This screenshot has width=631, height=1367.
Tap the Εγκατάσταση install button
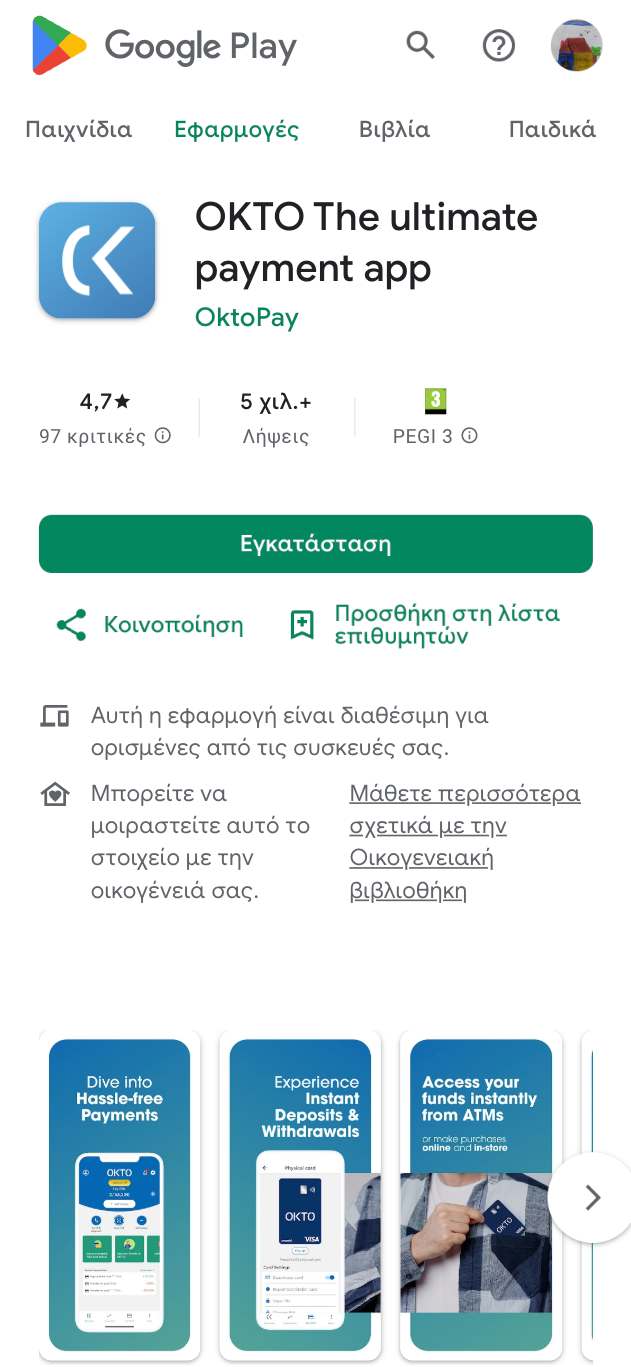316,544
